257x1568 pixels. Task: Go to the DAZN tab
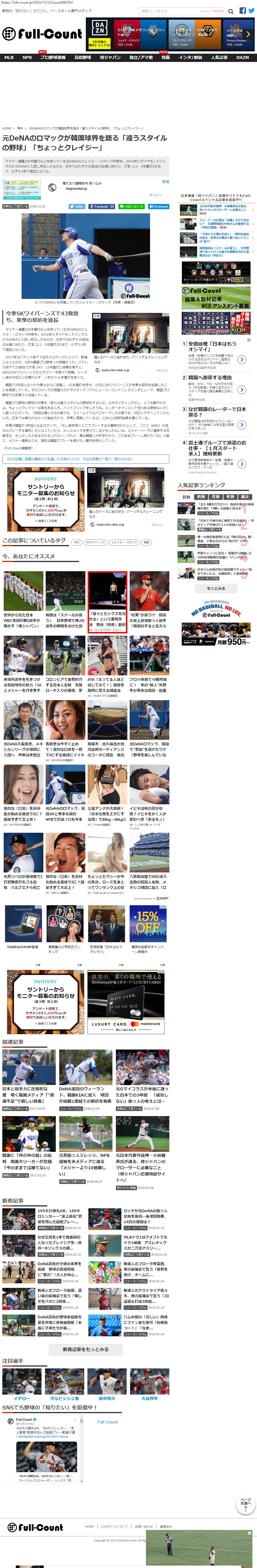coord(242,57)
